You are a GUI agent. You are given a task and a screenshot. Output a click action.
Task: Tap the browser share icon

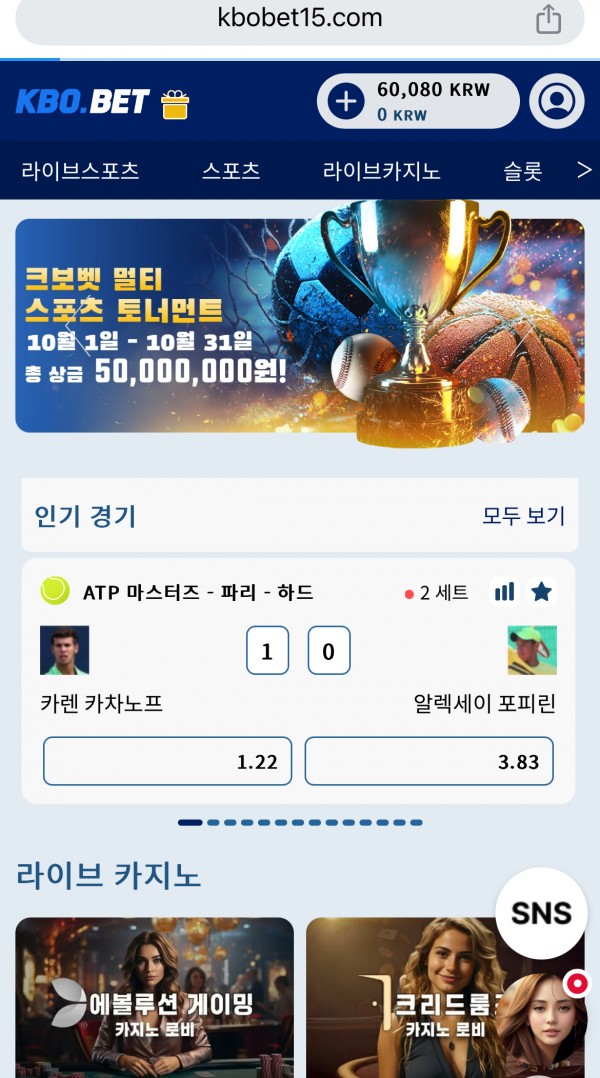(548, 20)
